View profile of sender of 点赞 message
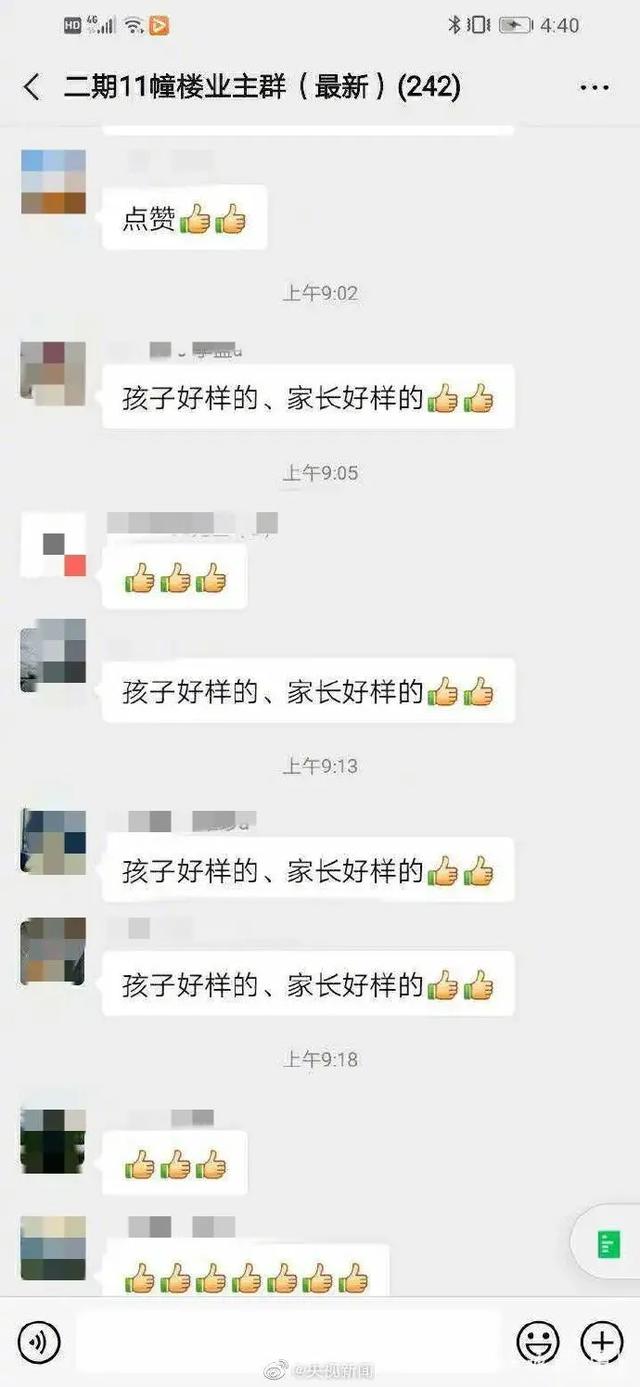The height and width of the screenshot is (1387, 640). point(53,182)
